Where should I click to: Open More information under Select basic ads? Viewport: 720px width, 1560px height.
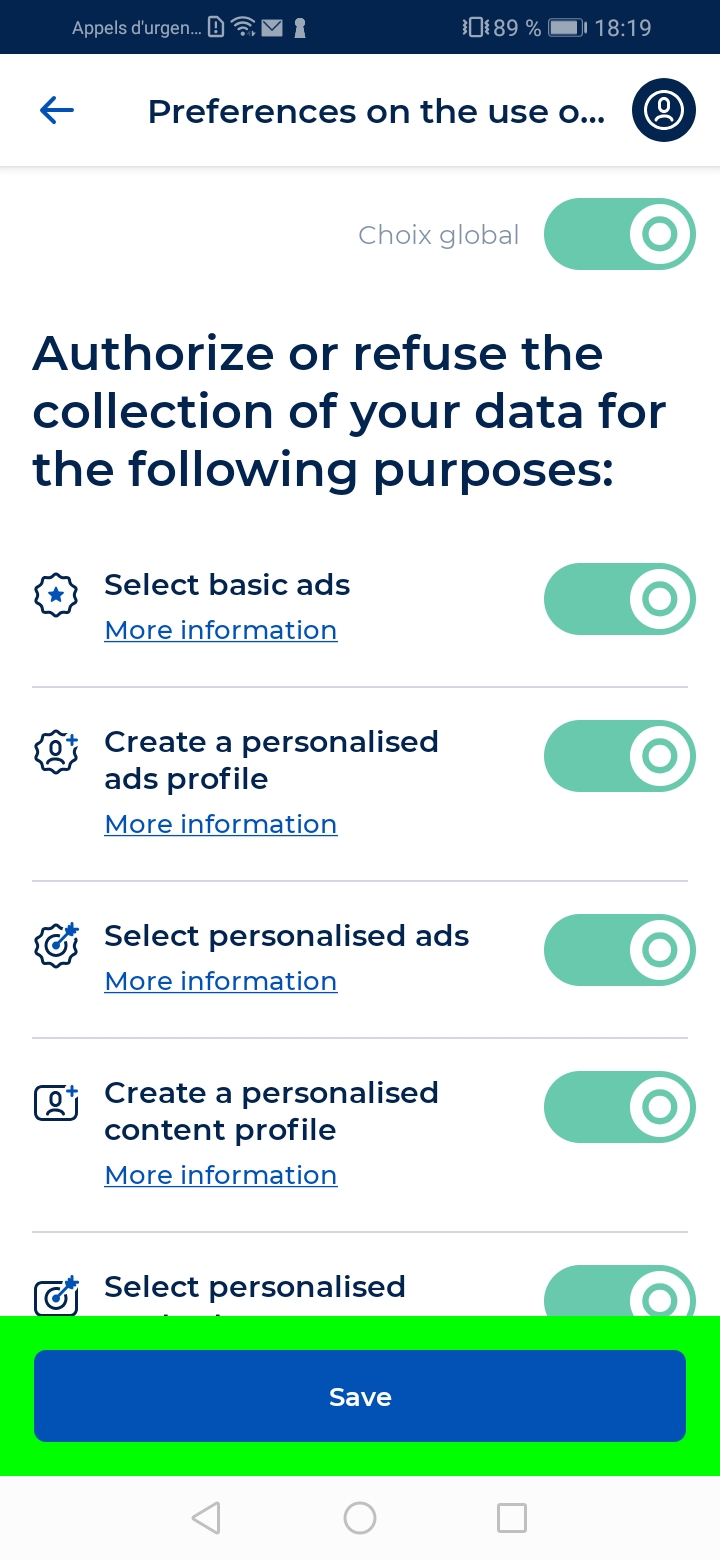(221, 630)
